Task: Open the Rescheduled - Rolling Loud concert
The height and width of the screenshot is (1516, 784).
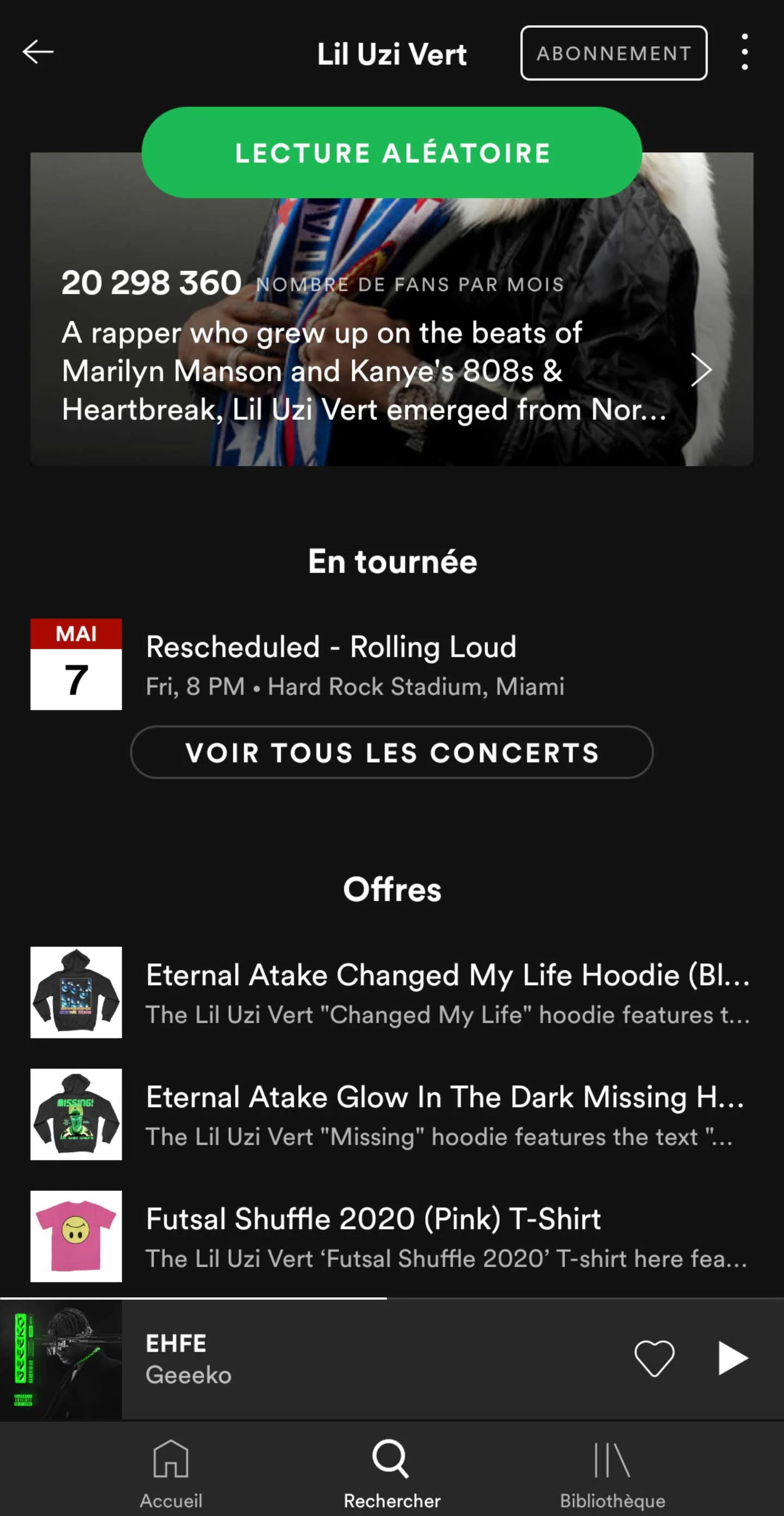Action: [353, 664]
